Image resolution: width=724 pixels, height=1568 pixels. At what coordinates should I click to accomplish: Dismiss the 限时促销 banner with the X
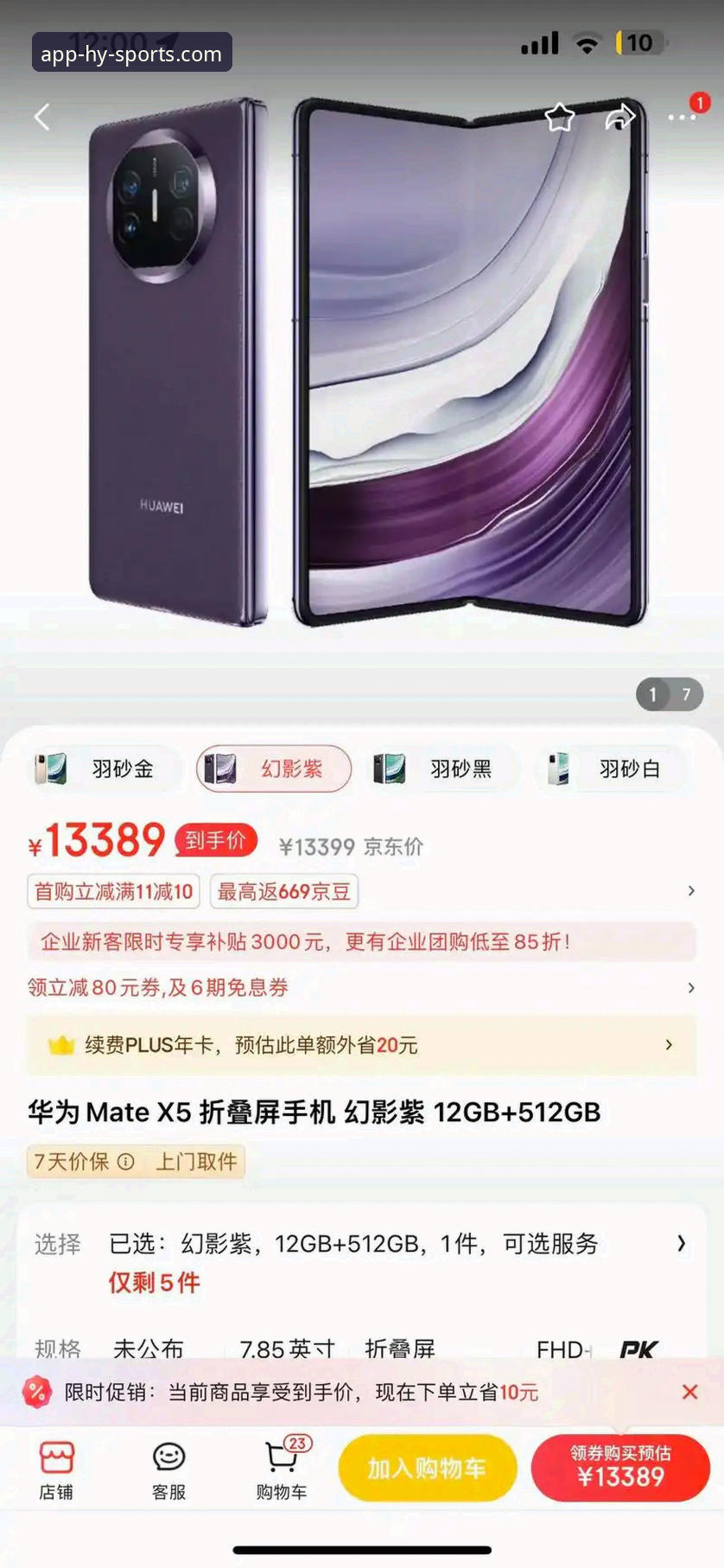pos(689,1392)
